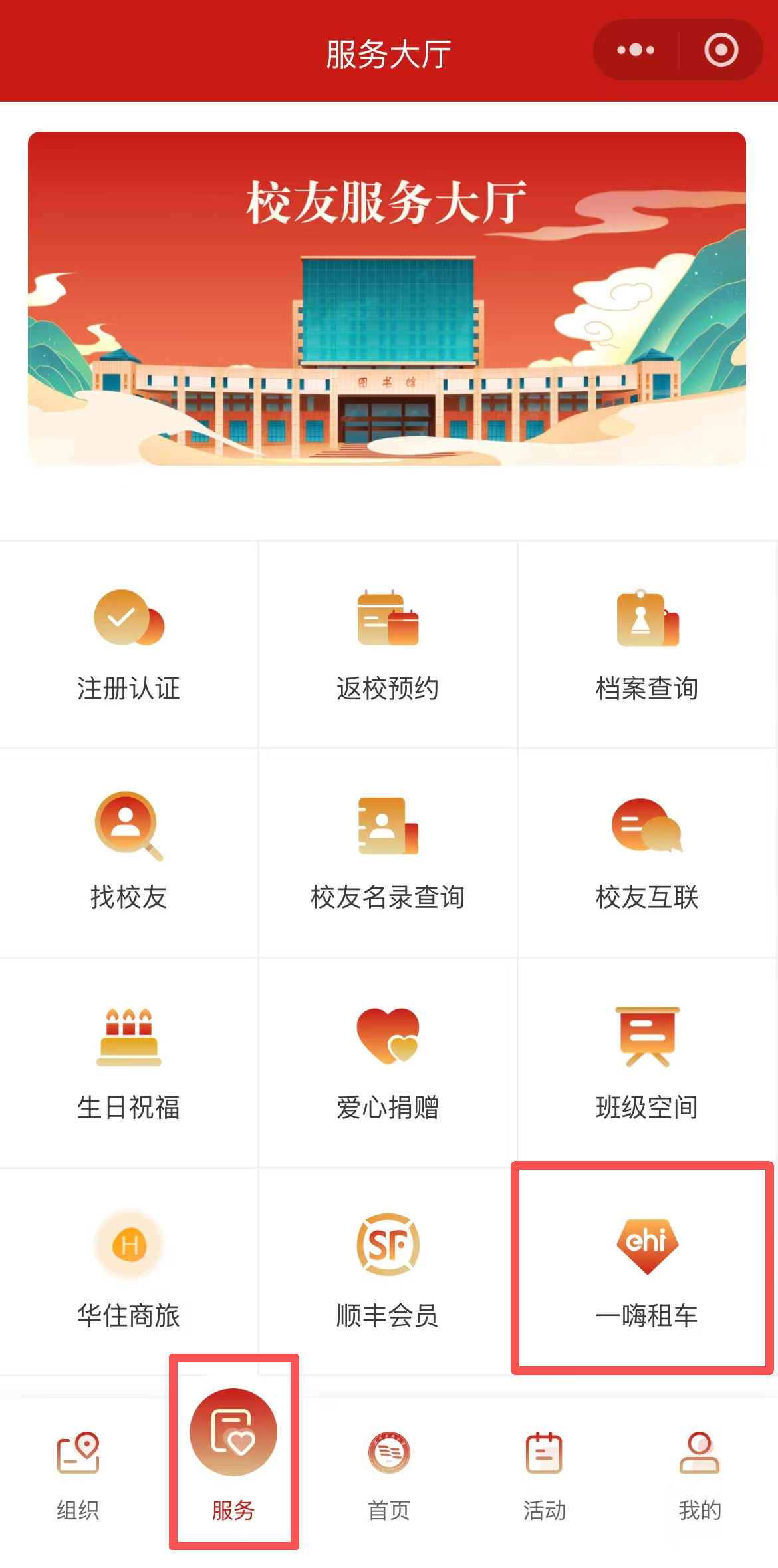Image resolution: width=778 pixels, height=1568 pixels.
Task: Open the mini program more options menu
Action: pyautogui.click(x=636, y=50)
